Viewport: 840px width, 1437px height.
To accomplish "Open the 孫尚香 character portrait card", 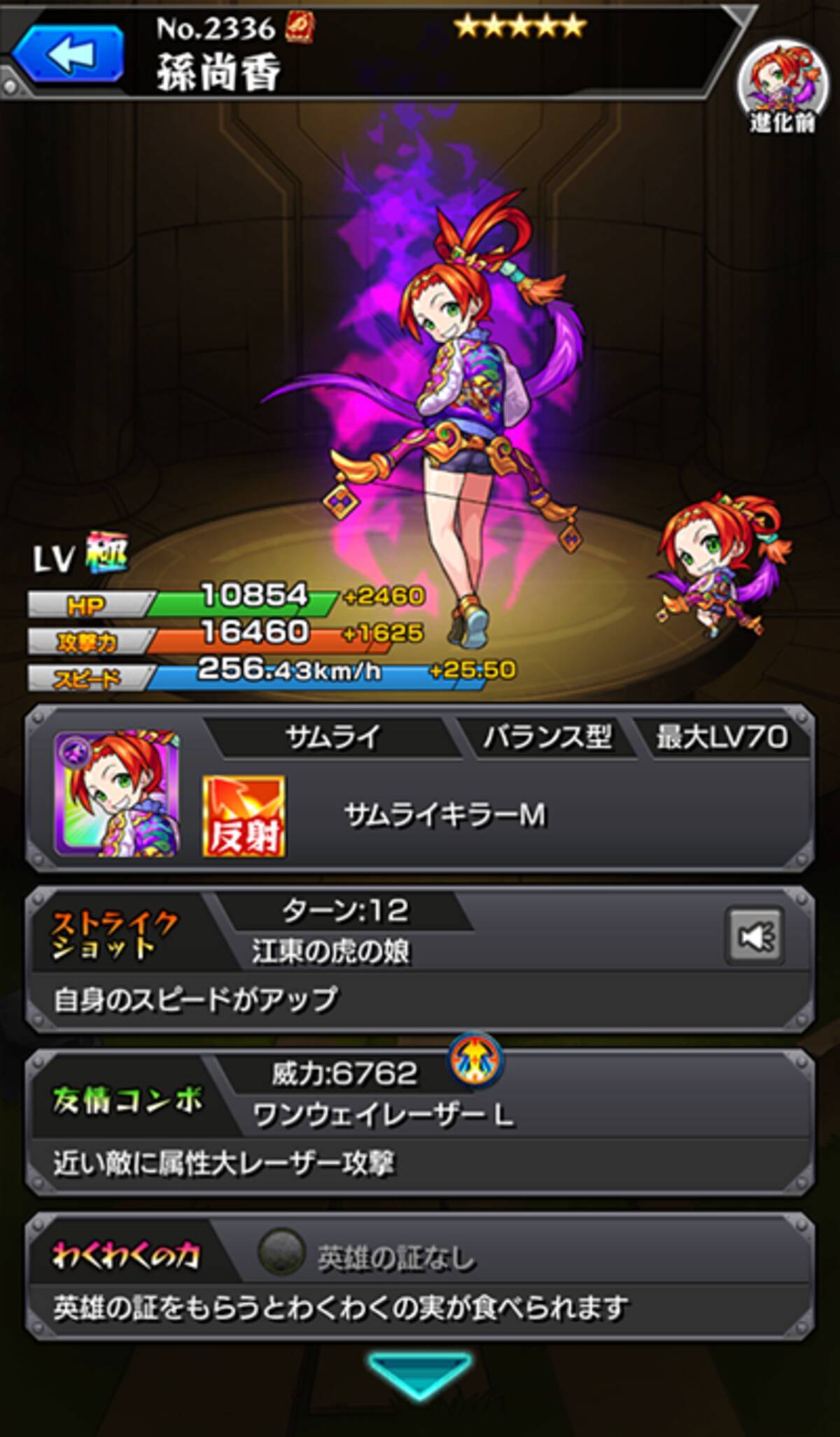I will [118, 795].
